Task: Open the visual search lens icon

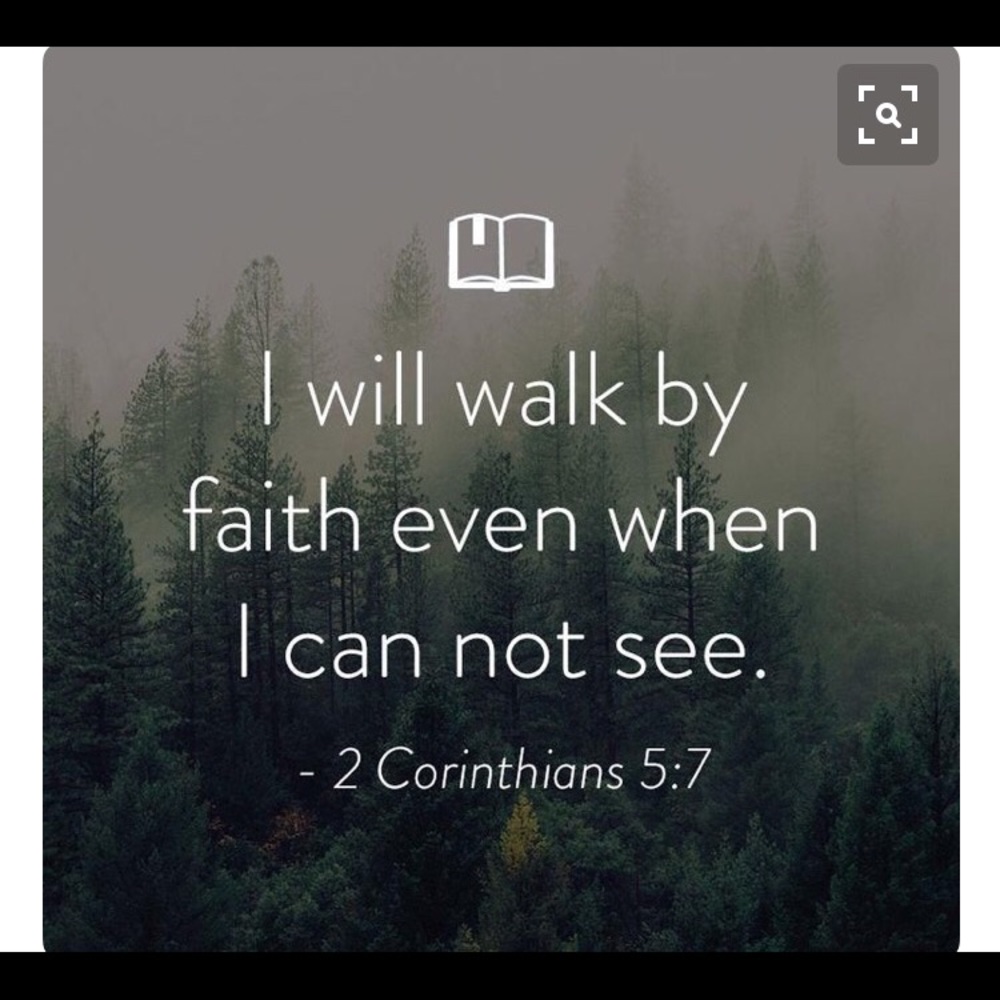Action: coord(887,114)
